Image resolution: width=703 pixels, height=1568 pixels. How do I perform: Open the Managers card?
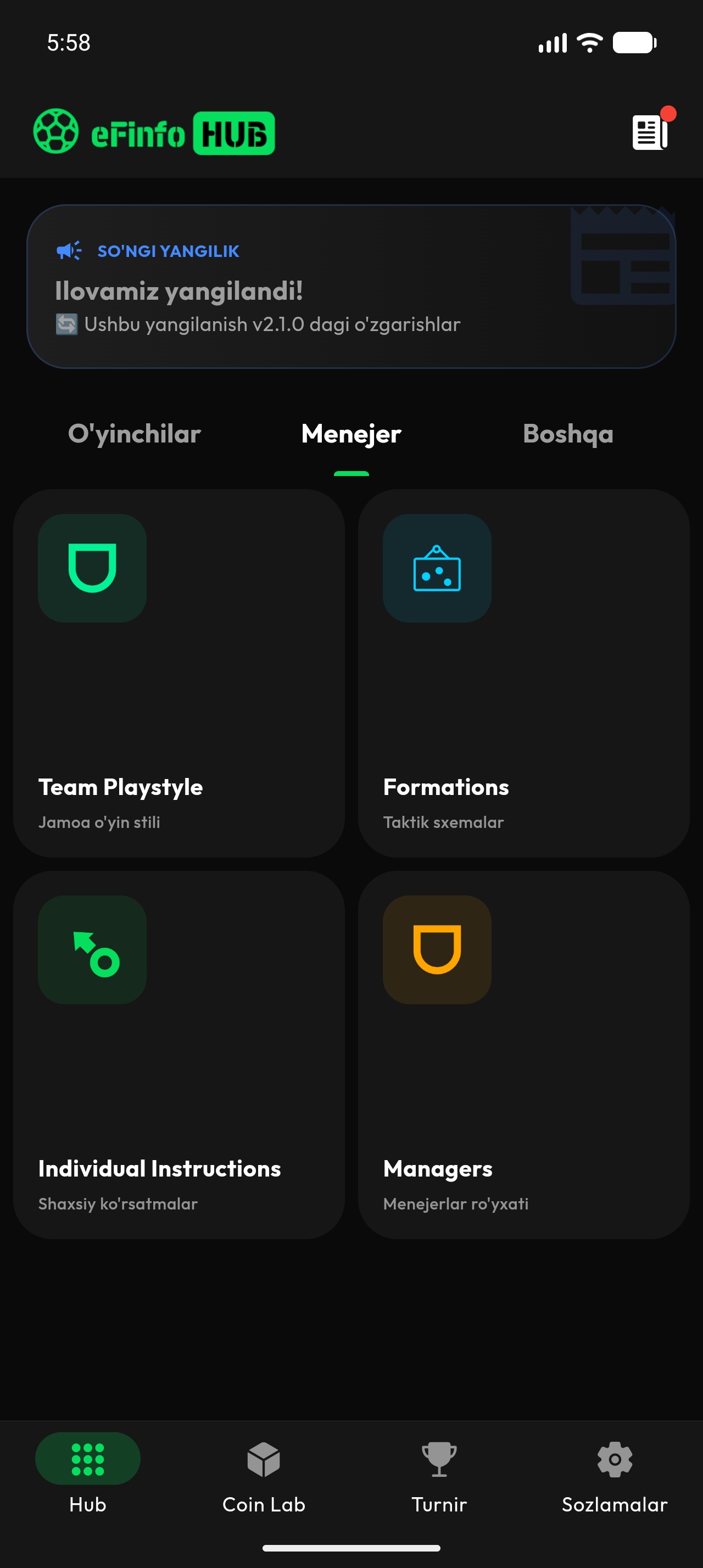523,1054
